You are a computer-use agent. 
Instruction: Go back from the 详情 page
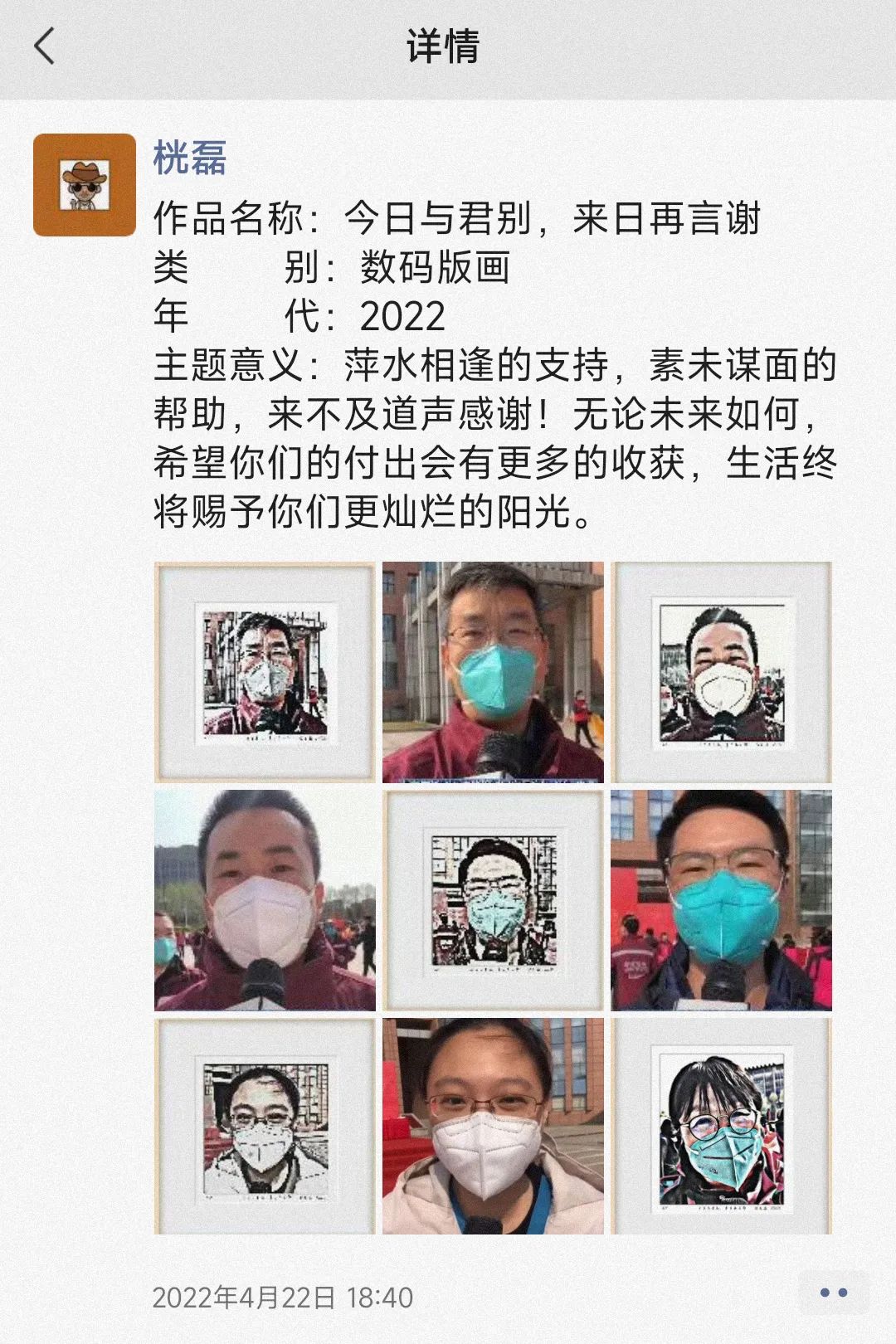pos(45,46)
